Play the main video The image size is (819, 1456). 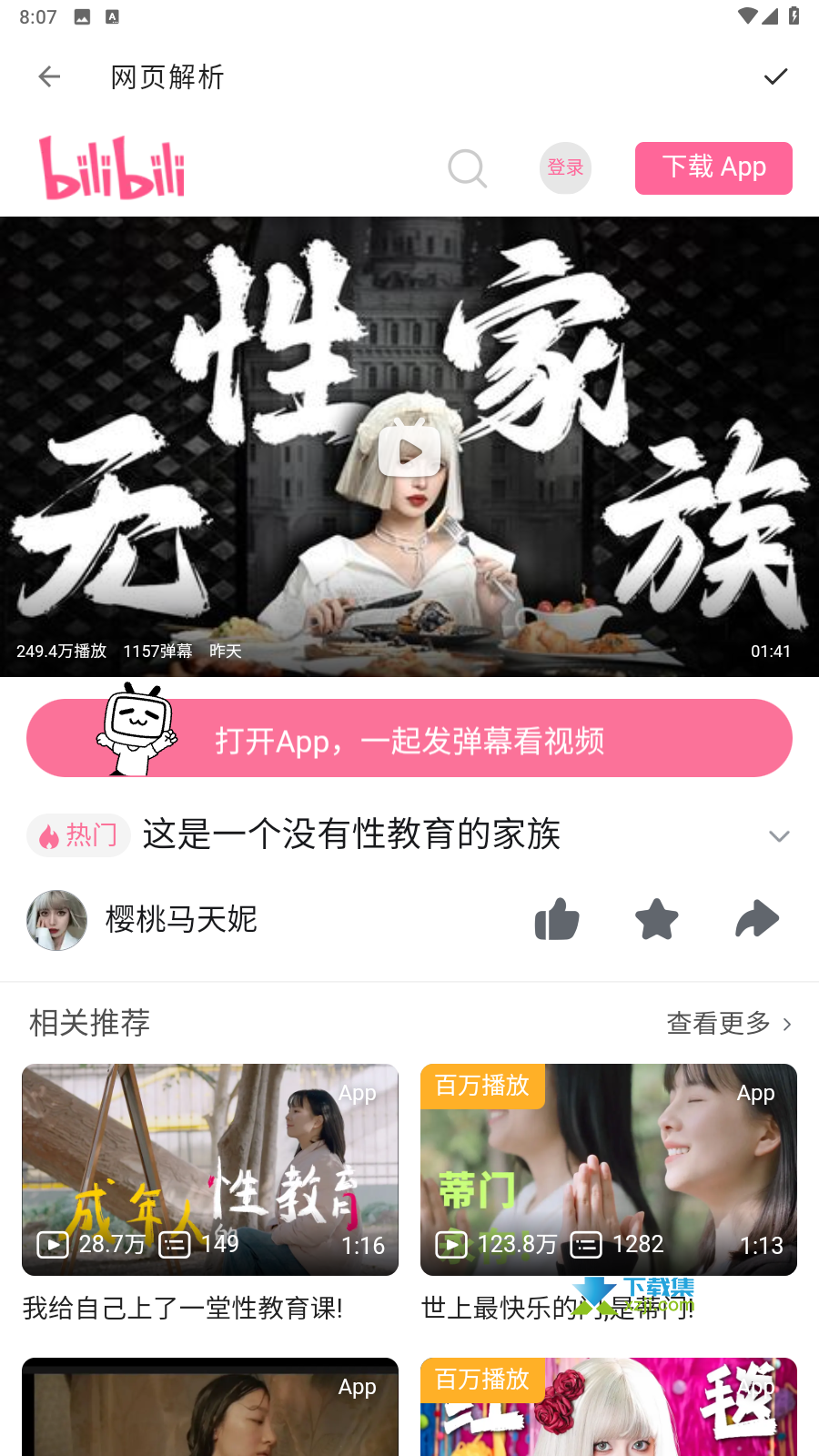tap(409, 450)
